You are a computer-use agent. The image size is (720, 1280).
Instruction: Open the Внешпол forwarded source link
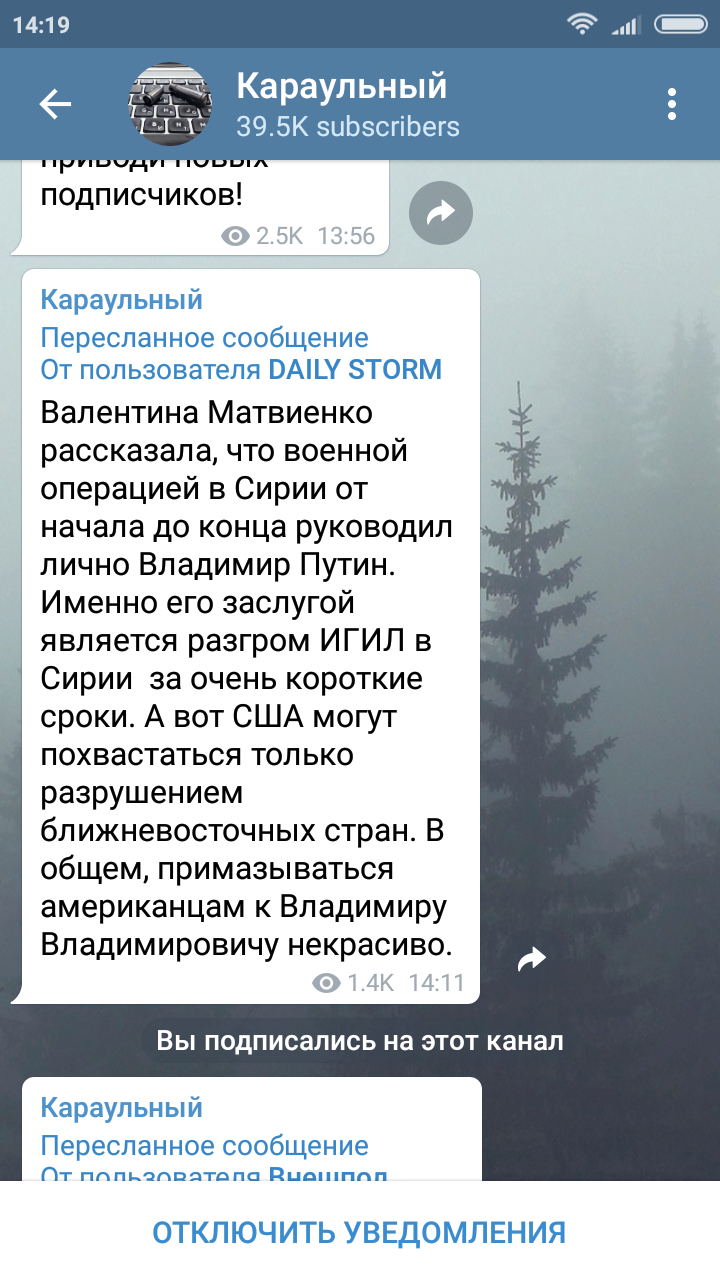click(x=328, y=1173)
